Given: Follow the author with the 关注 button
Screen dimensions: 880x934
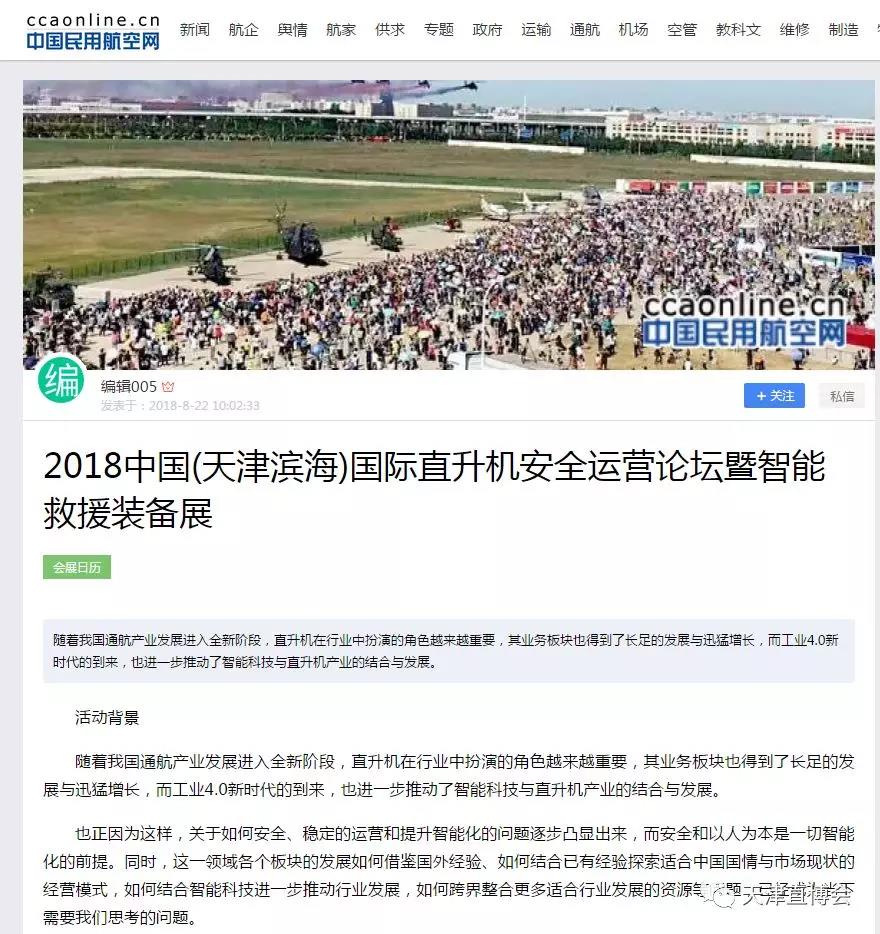Looking at the screenshot, I should pos(774,396).
